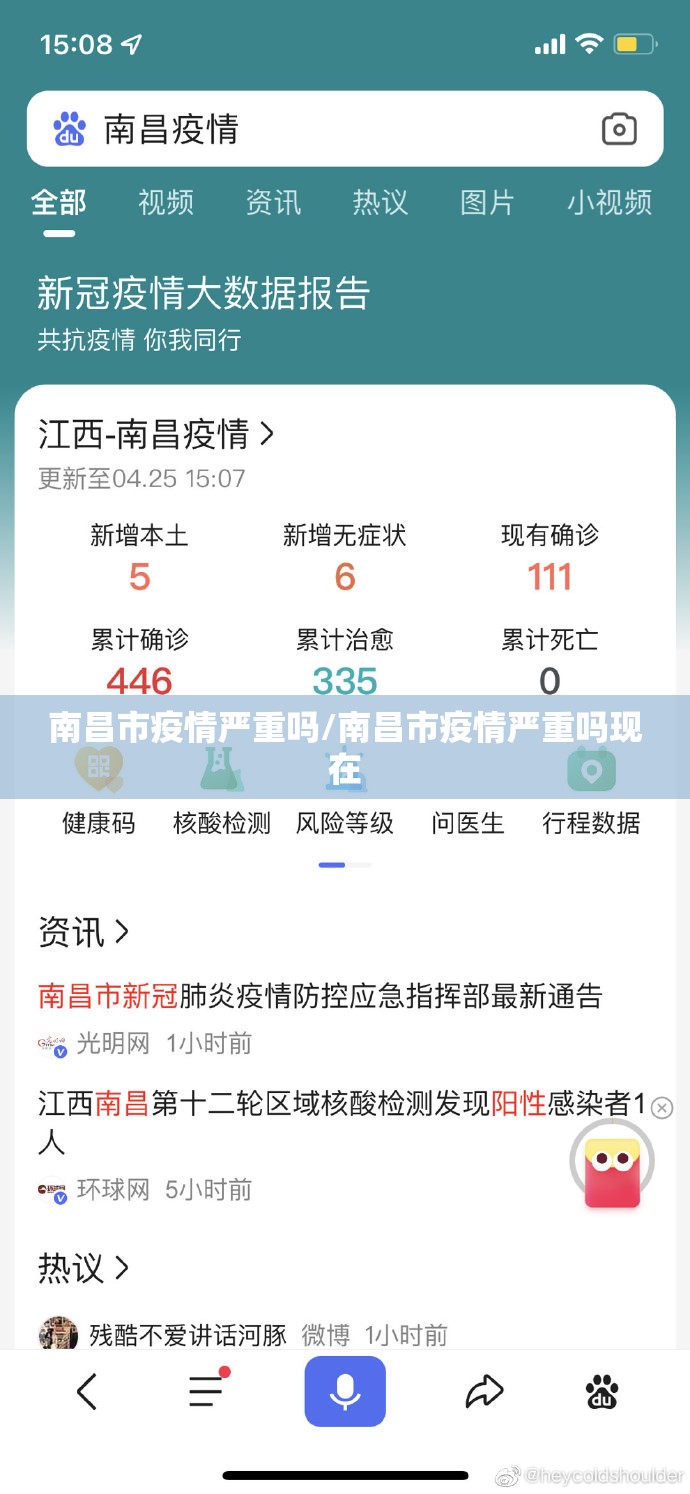
Task: Switch to the 热议 tab
Action: tap(380, 202)
